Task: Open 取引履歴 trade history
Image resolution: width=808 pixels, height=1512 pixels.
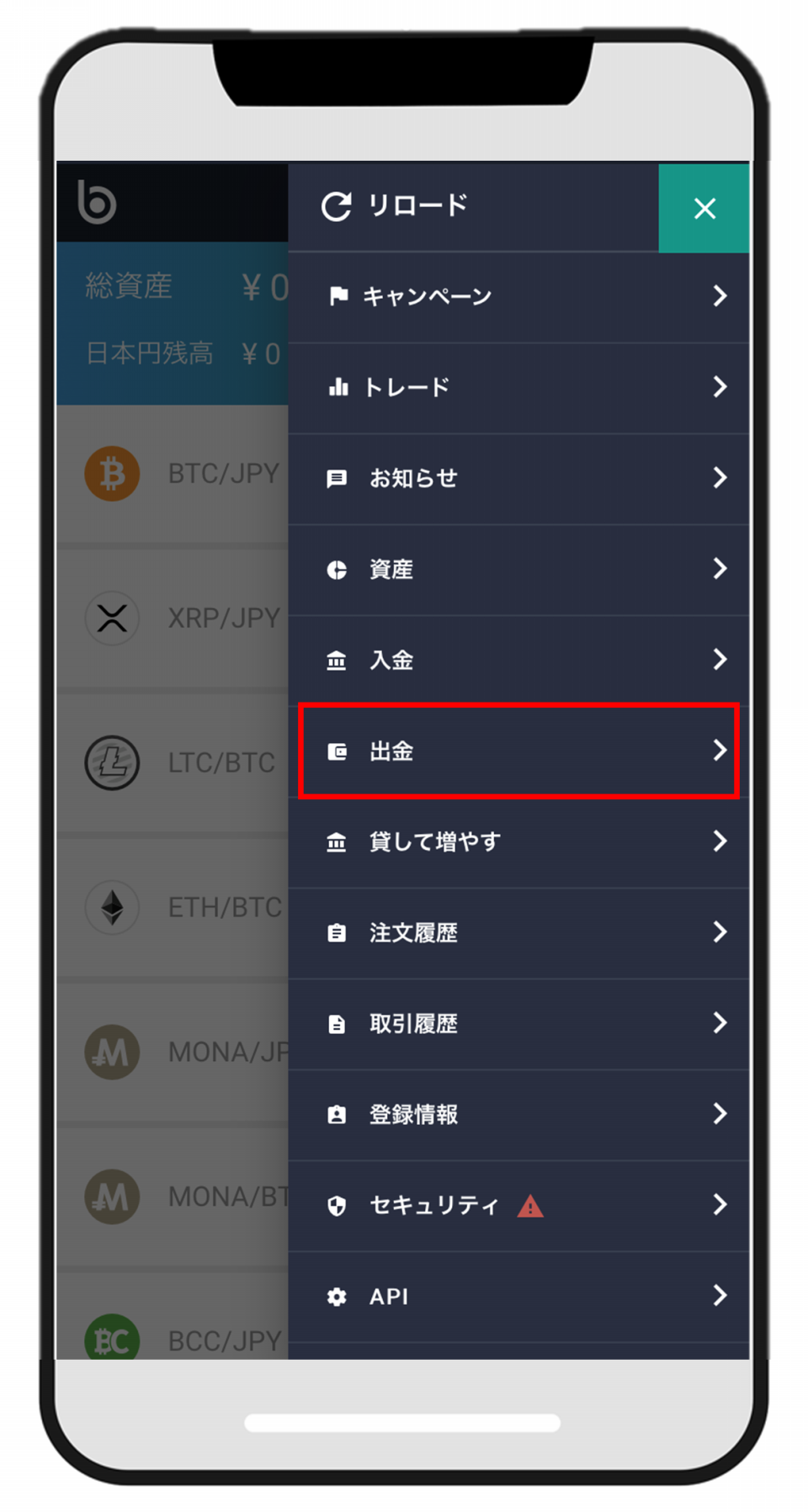Action: pyautogui.click(x=518, y=1024)
